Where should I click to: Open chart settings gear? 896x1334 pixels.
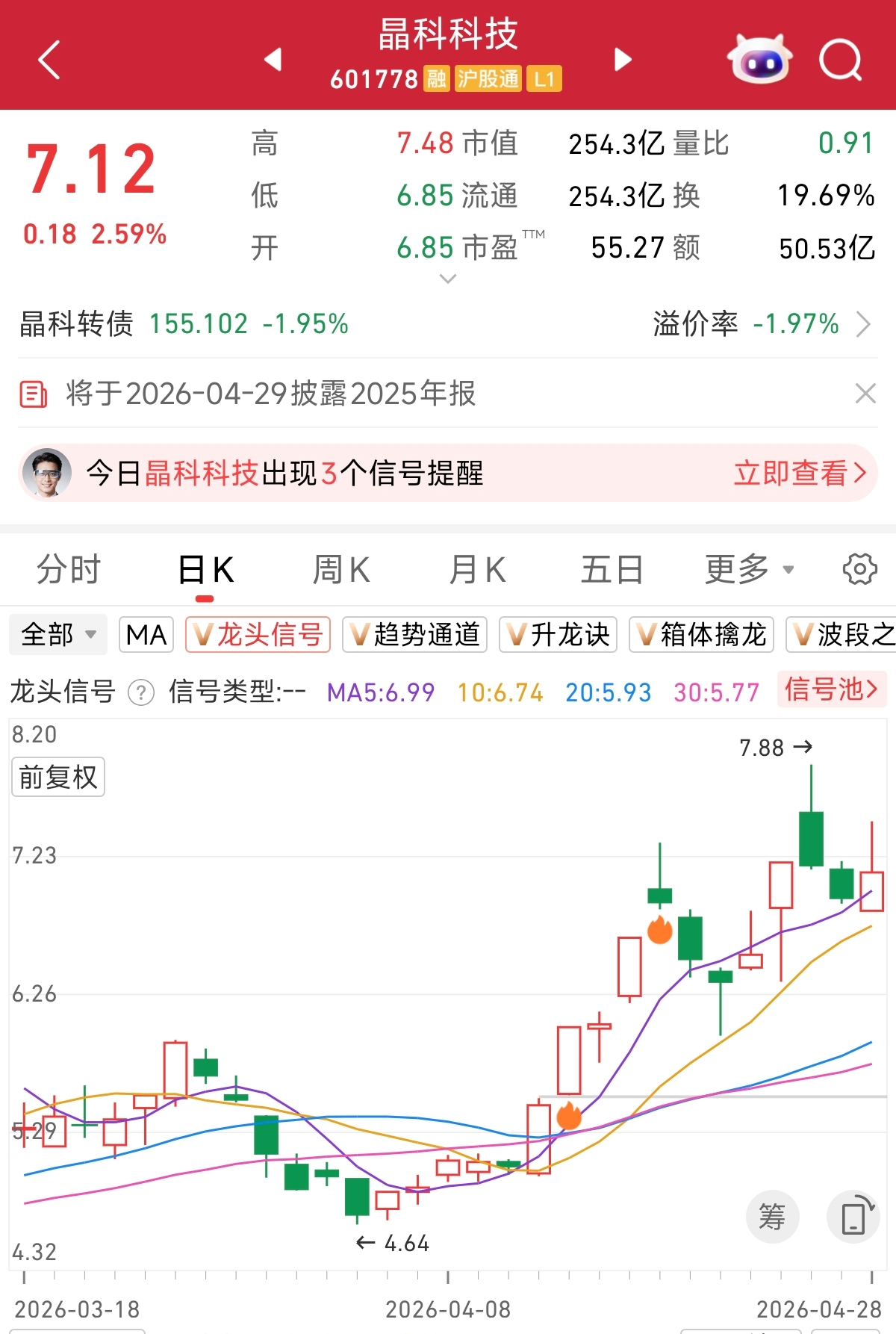859,570
